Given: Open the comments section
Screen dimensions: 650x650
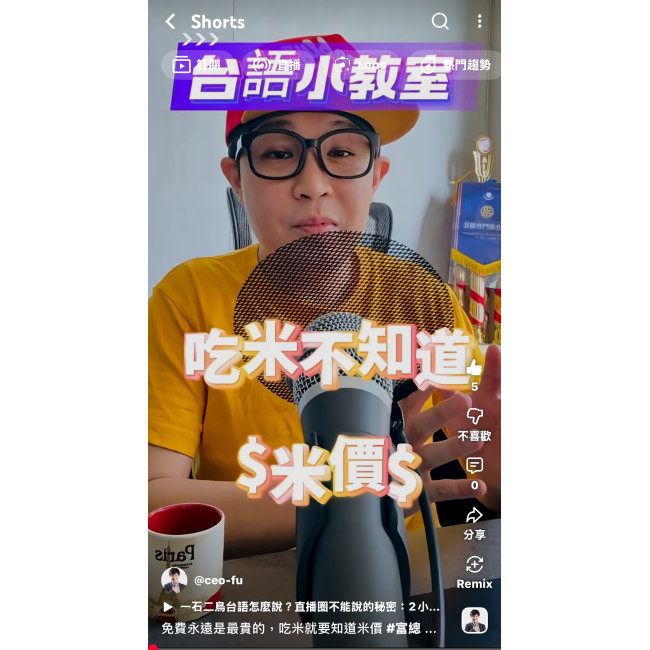Looking at the screenshot, I should click(474, 466).
